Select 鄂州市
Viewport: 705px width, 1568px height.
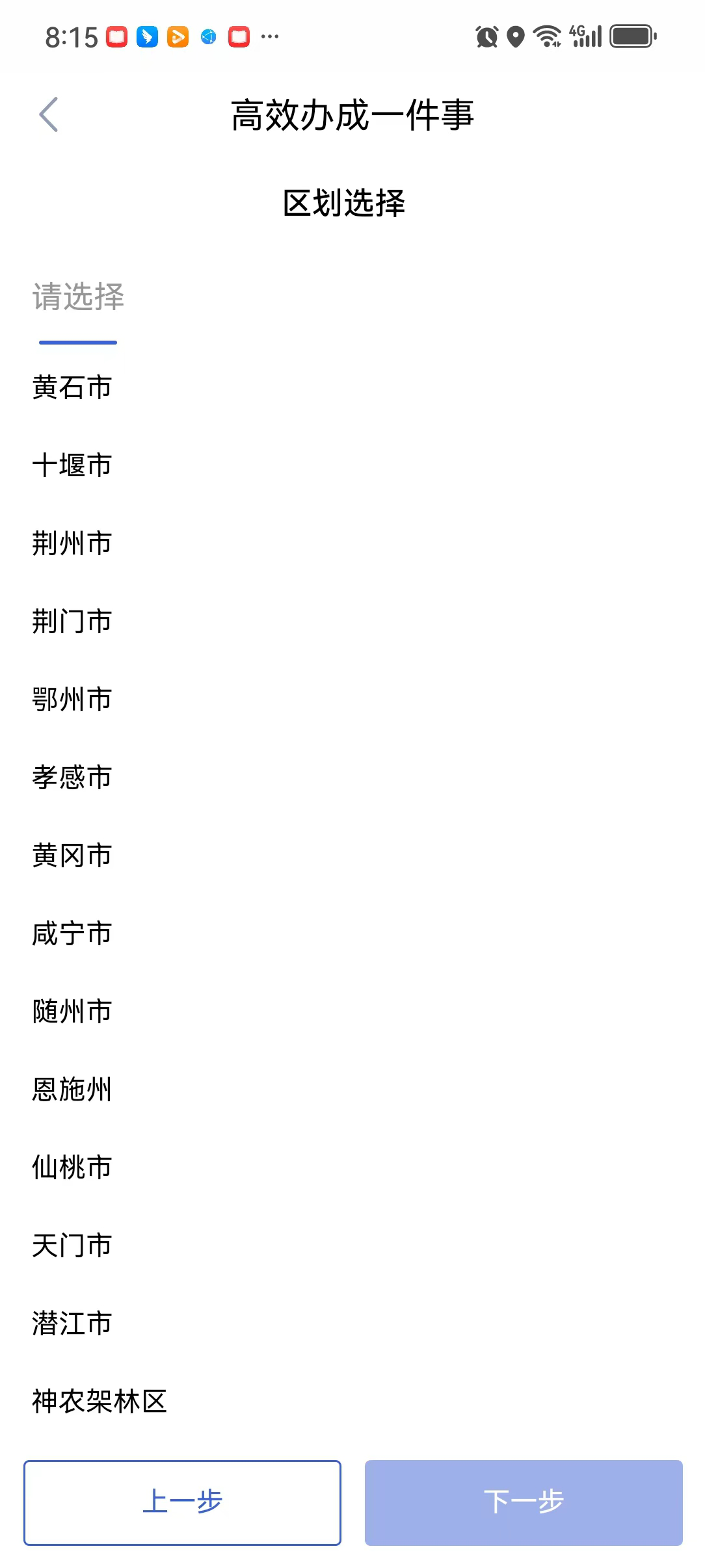tap(72, 699)
